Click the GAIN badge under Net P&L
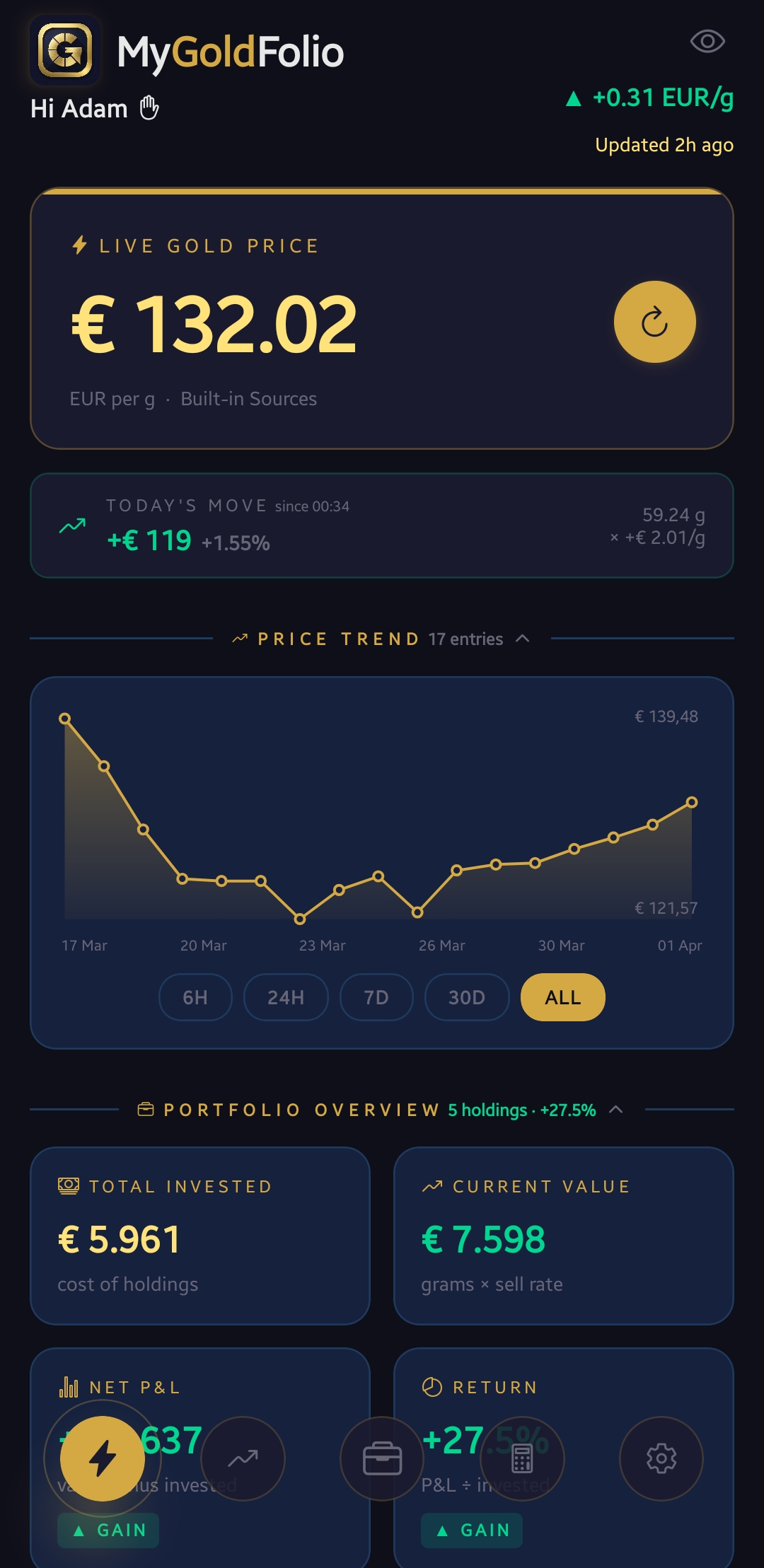Image resolution: width=764 pixels, height=1568 pixels. click(108, 1530)
